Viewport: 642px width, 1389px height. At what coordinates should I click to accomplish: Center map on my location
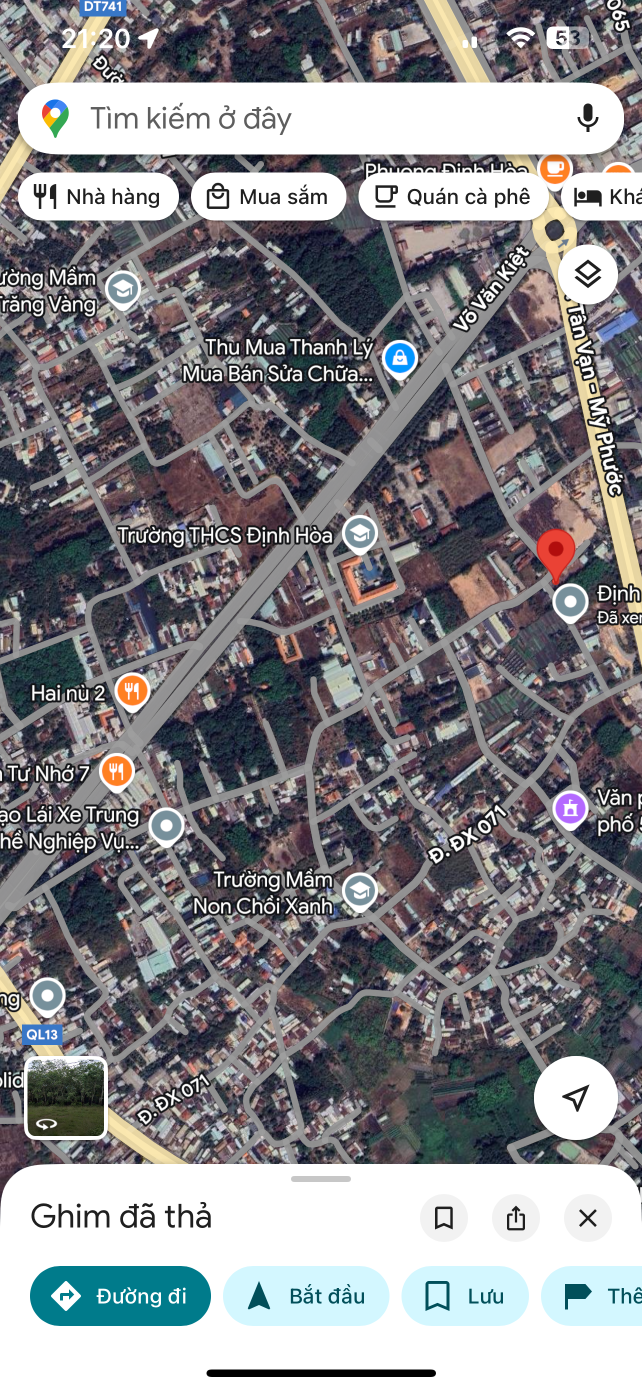(575, 1098)
